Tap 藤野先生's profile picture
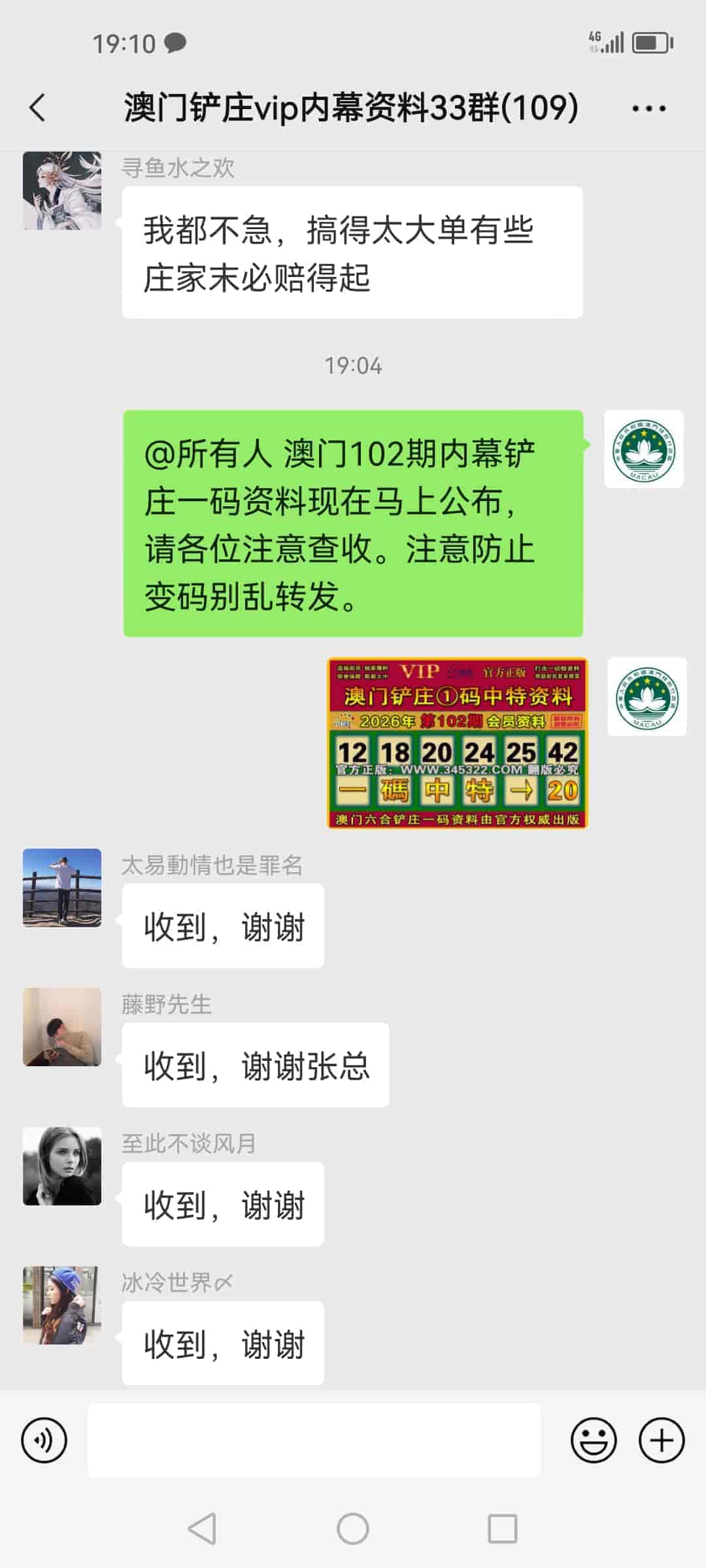 coord(61,1027)
